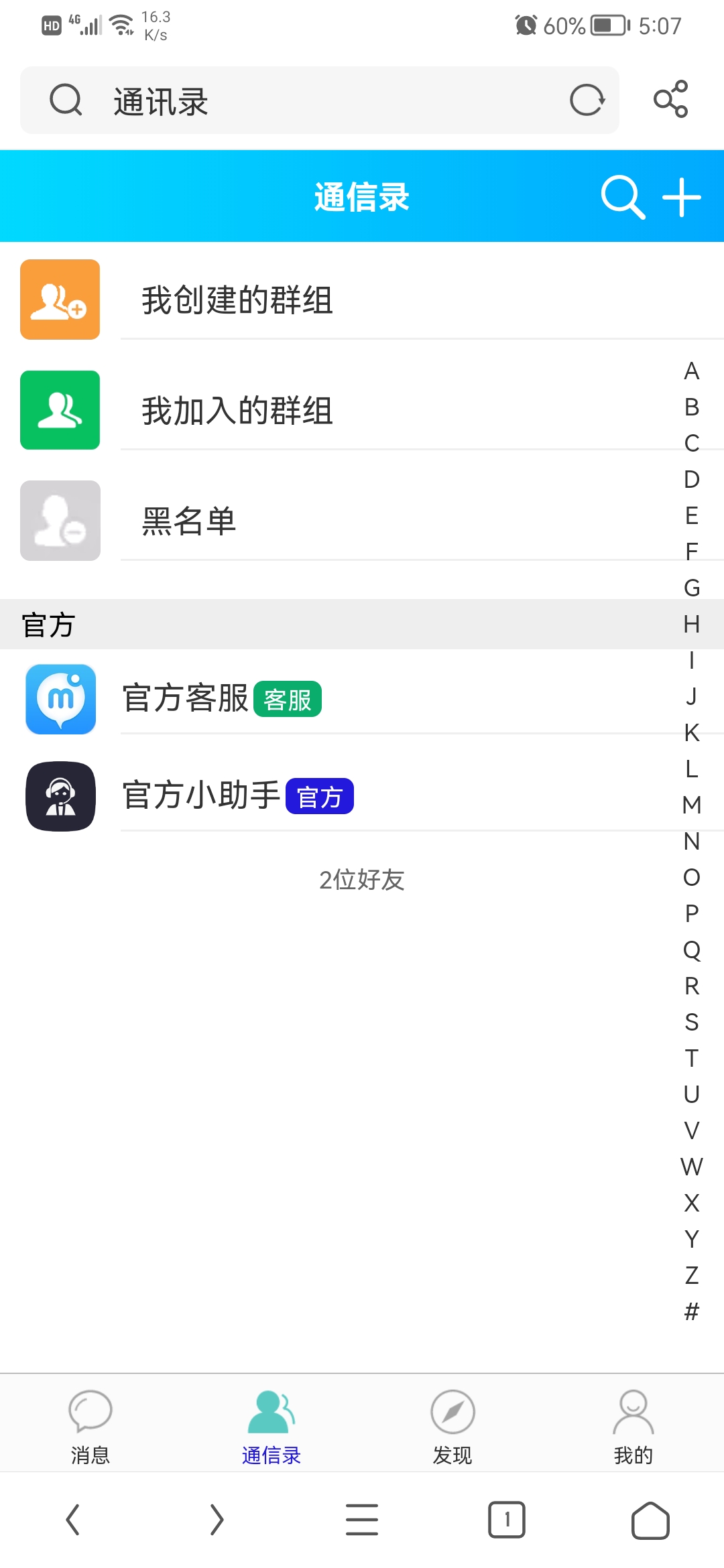The image size is (724, 1568).
Task: Return to the browser home page
Action: (650, 1519)
